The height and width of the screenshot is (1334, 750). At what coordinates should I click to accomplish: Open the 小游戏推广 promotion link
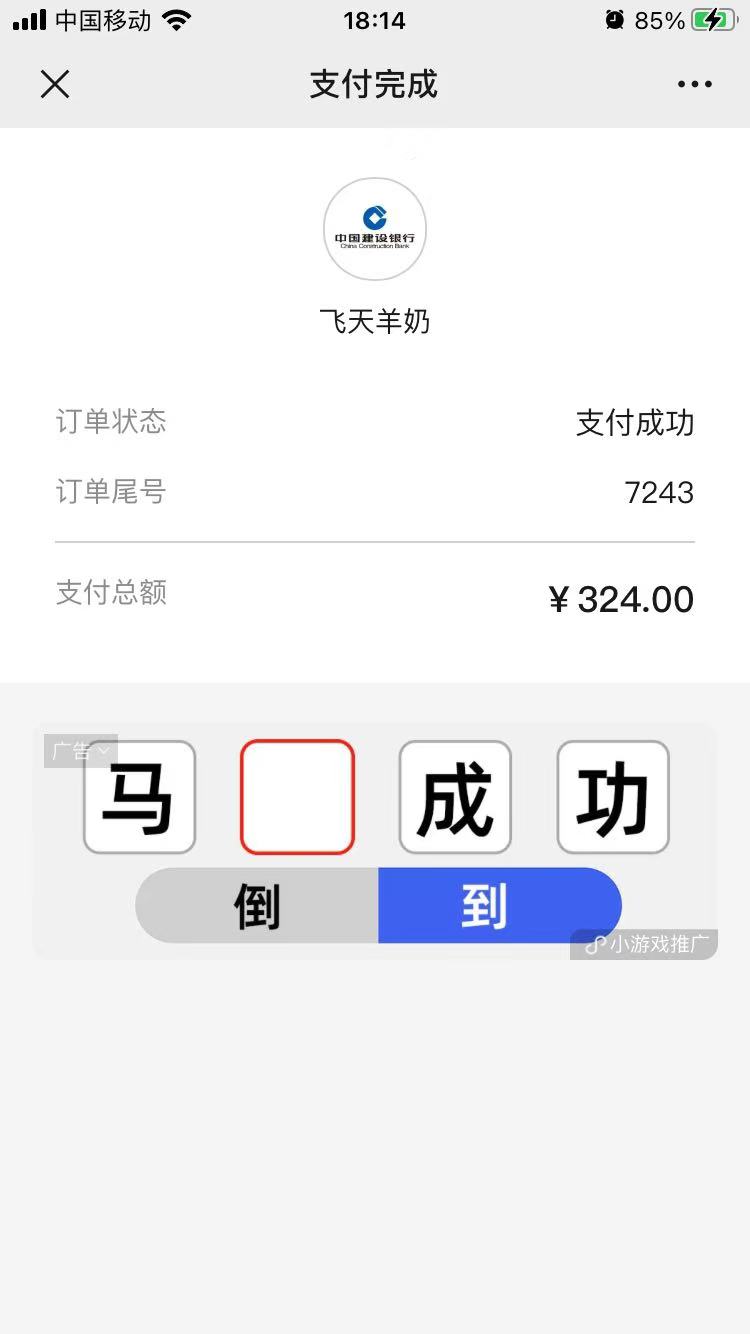pyautogui.click(x=644, y=944)
